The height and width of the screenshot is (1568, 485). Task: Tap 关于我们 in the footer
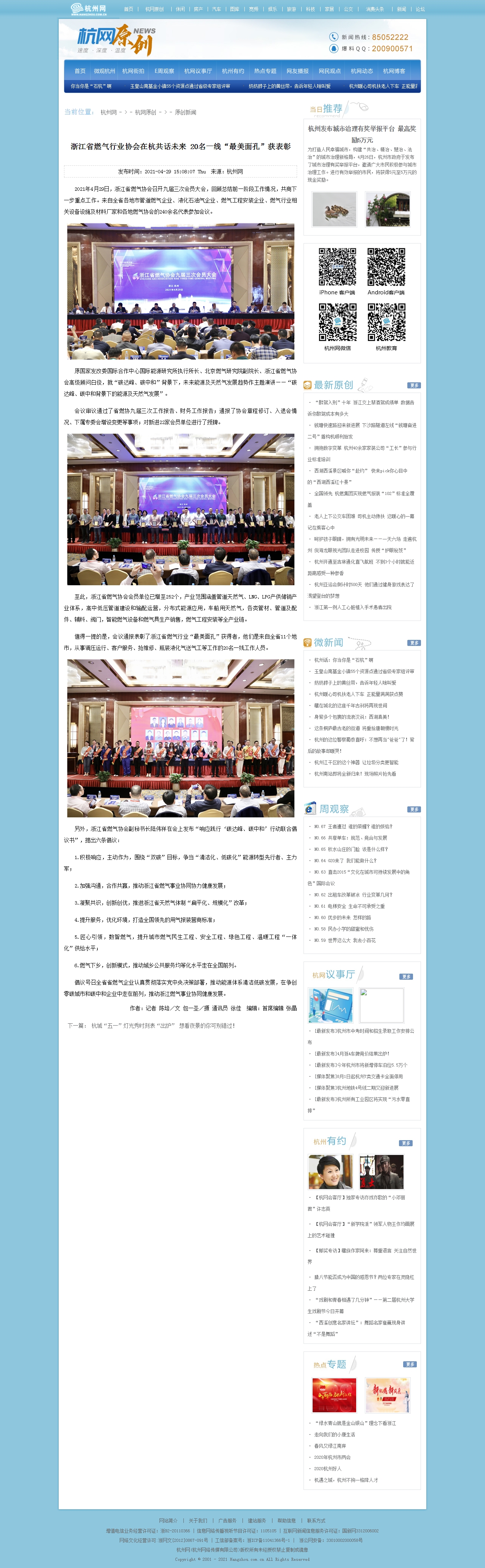[197, 1521]
